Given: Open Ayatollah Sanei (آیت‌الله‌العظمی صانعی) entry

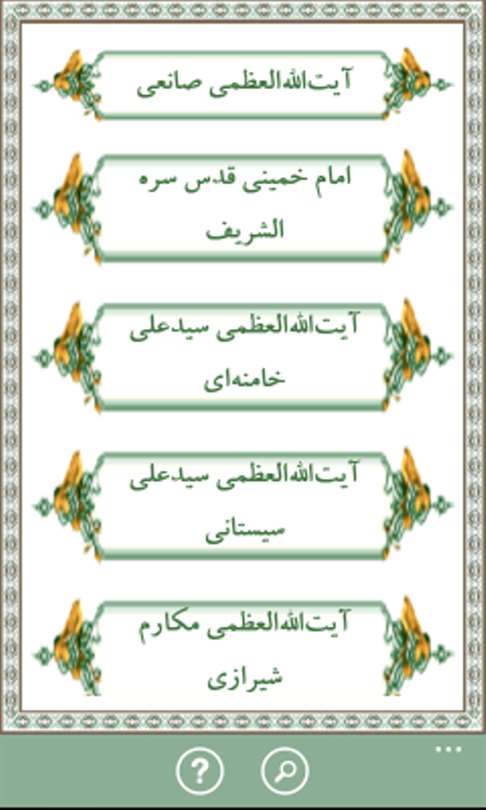Looking at the screenshot, I should coord(243,85).
